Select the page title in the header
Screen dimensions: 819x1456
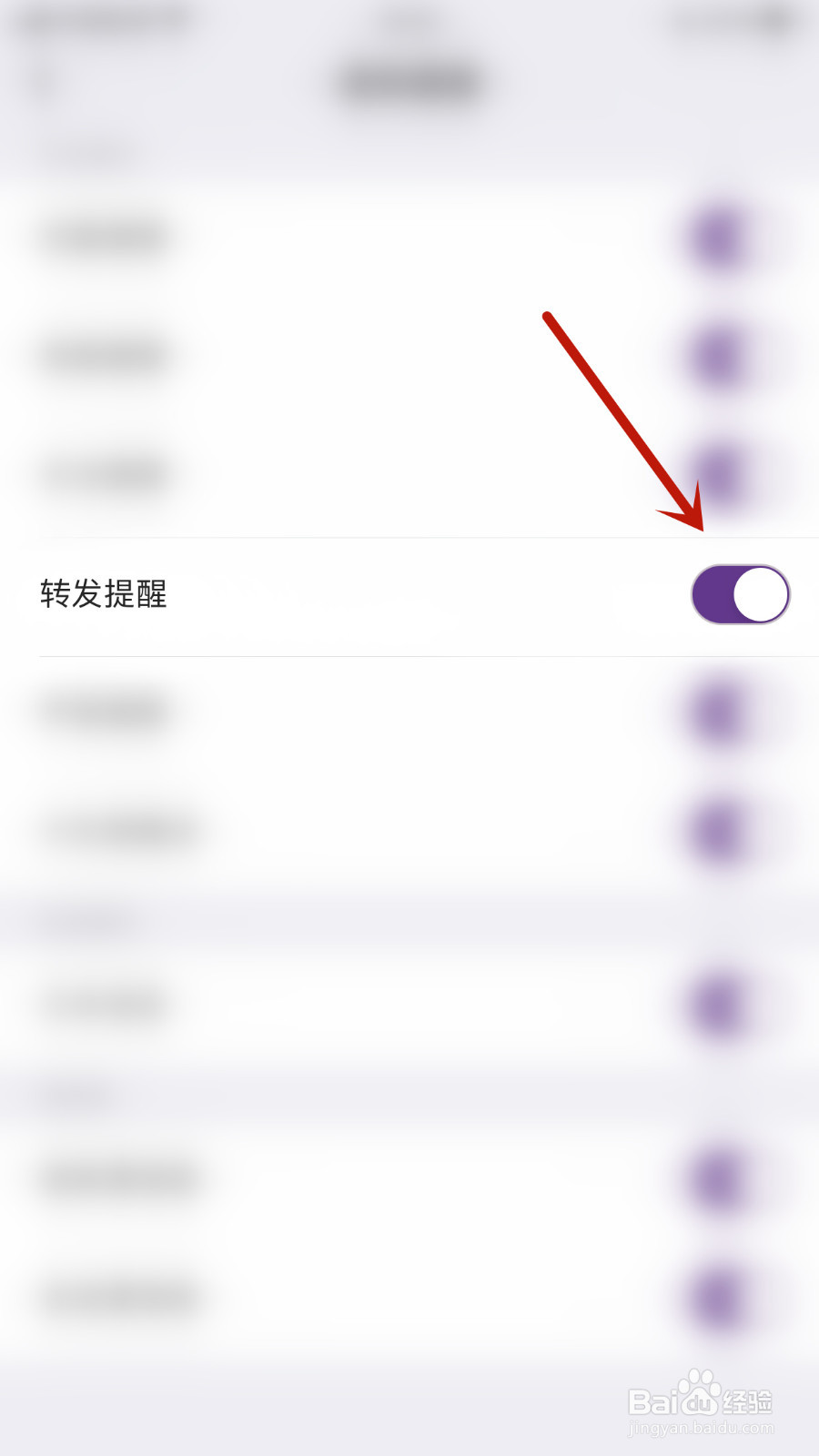pyautogui.click(x=409, y=80)
